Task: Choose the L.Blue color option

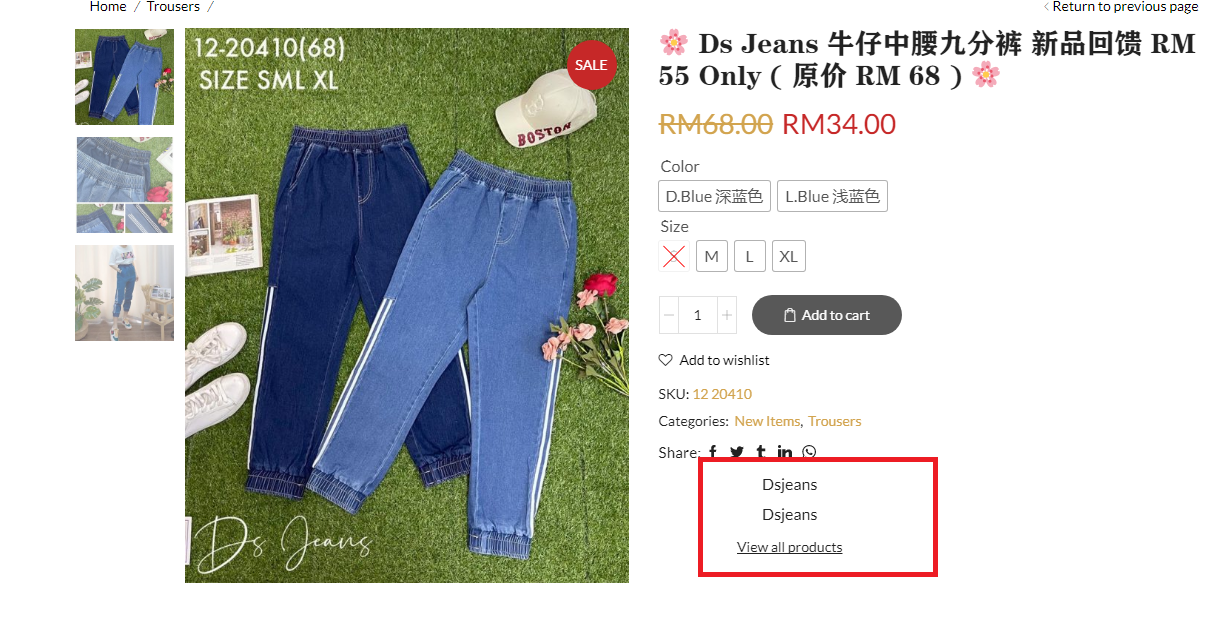Action: 832,197
